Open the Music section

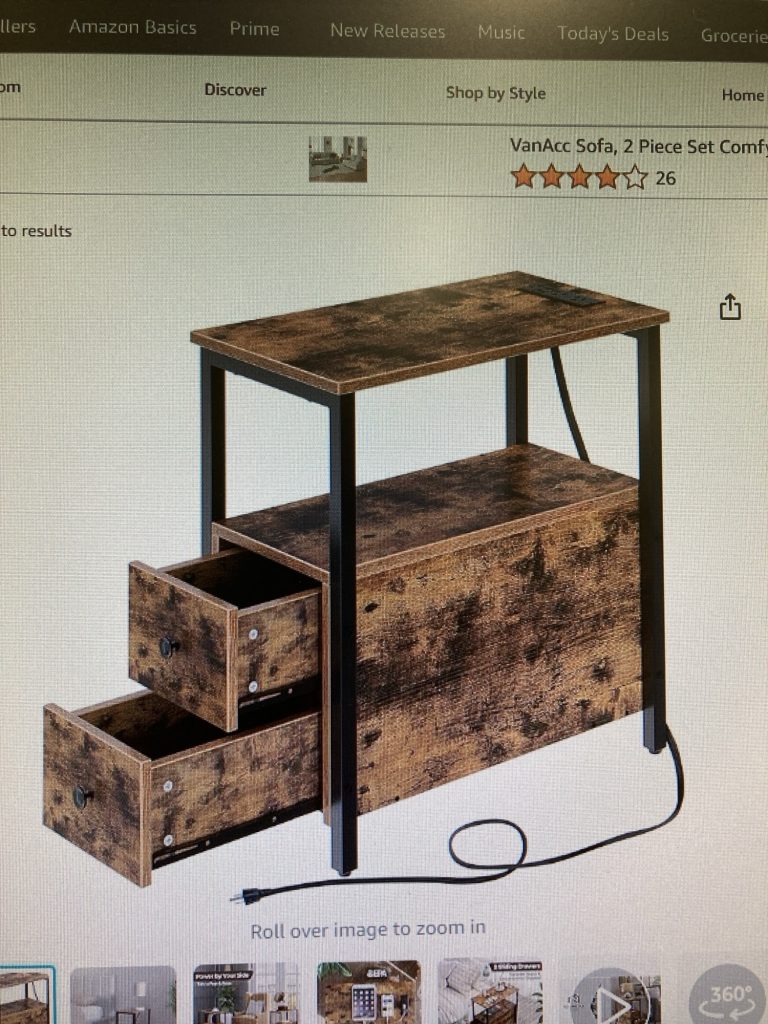coord(501,32)
